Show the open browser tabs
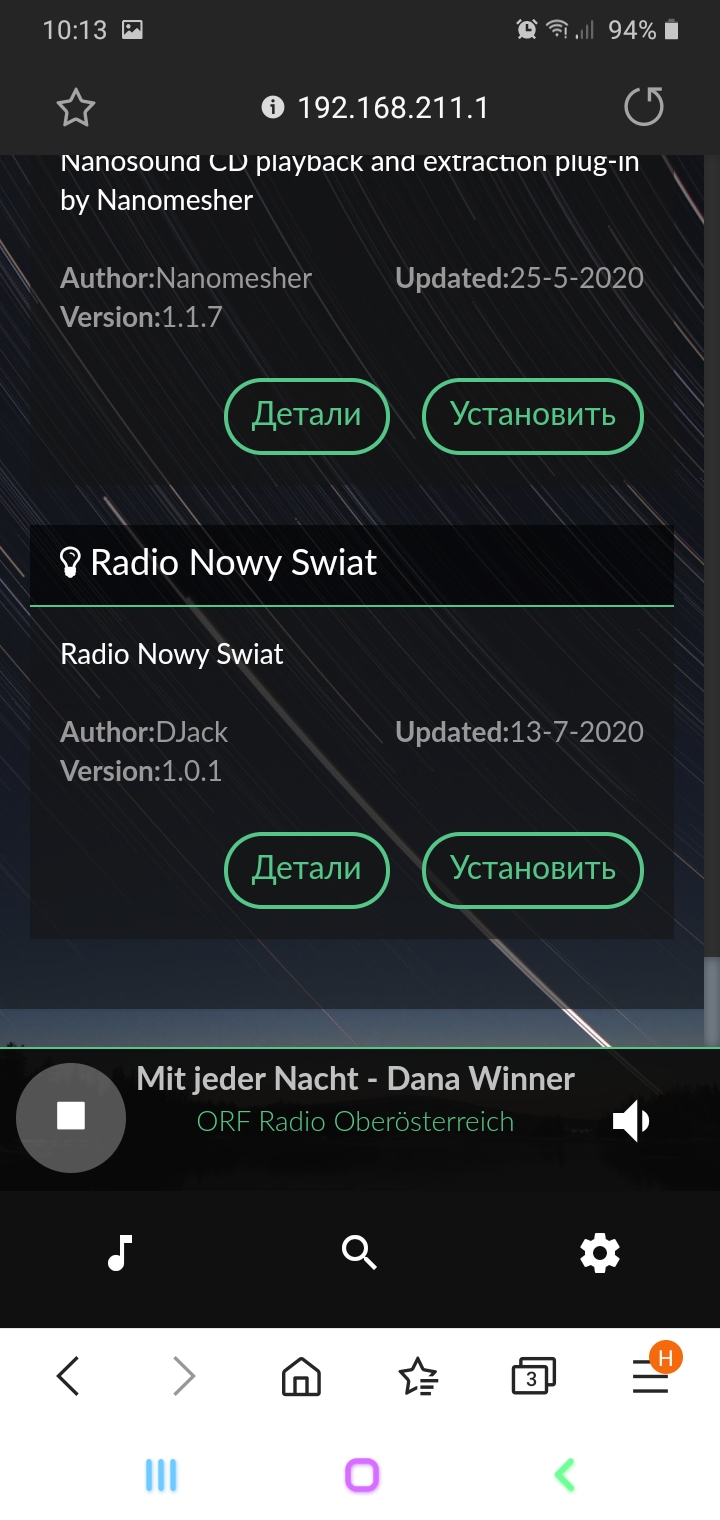Screen dimensions: 720x1520 tap(532, 1377)
